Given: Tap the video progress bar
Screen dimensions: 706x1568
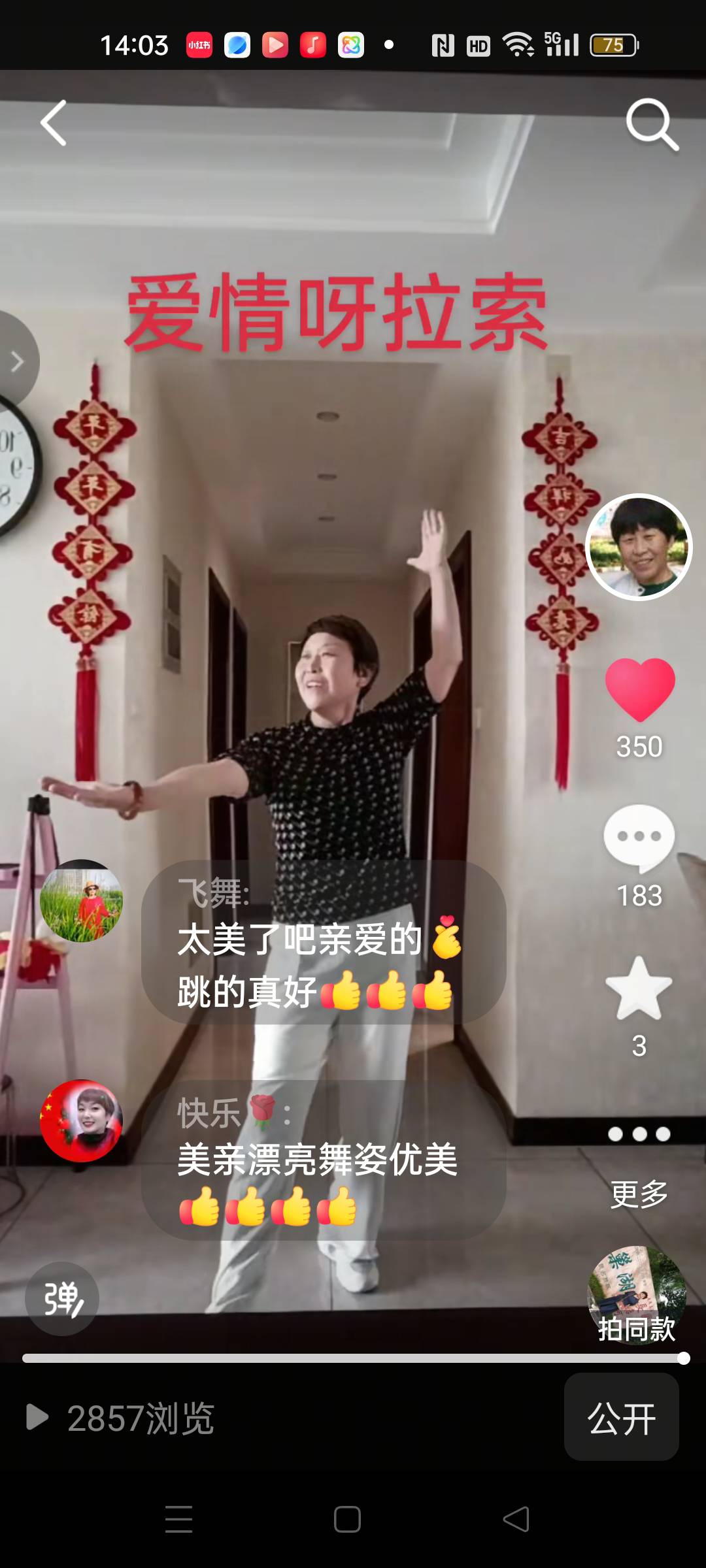Looking at the screenshot, I should click(x=353, y=1359).
